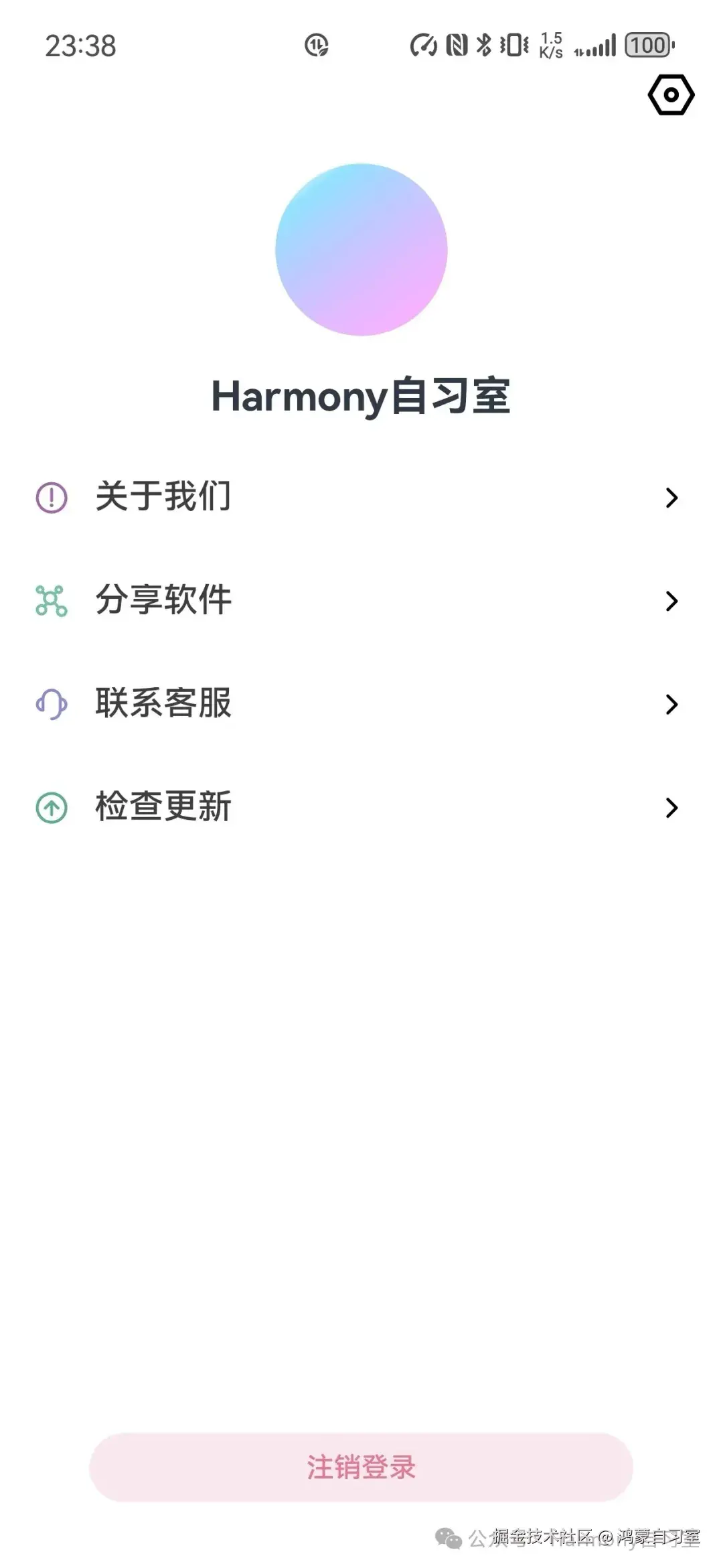
Task: Tap the 注销登录 logout button
Action: (361, 1467)
